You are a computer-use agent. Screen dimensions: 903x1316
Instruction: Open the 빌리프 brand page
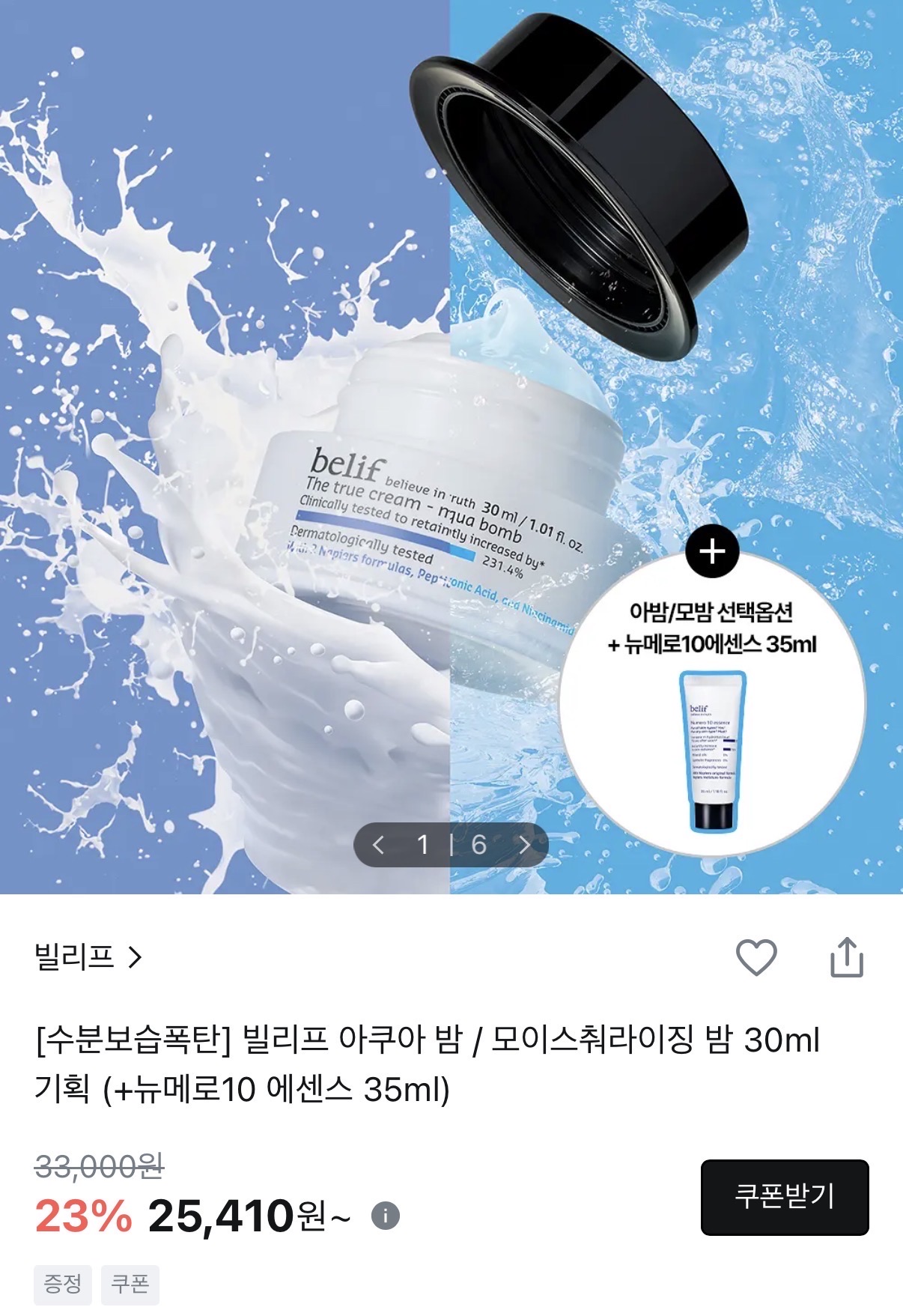88,956
